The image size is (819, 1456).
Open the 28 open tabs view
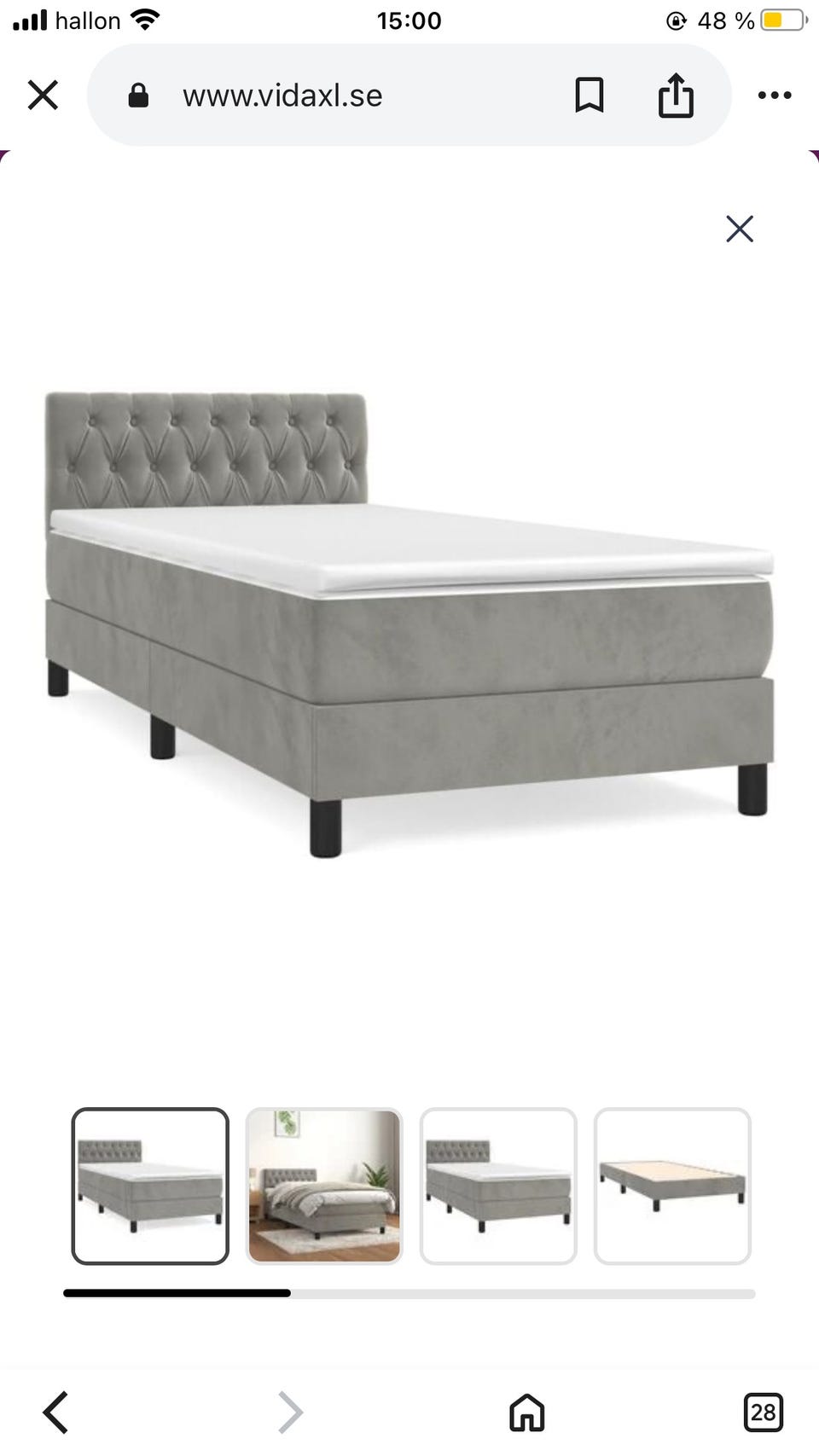pyautogui.click(x=763, y=1412)
